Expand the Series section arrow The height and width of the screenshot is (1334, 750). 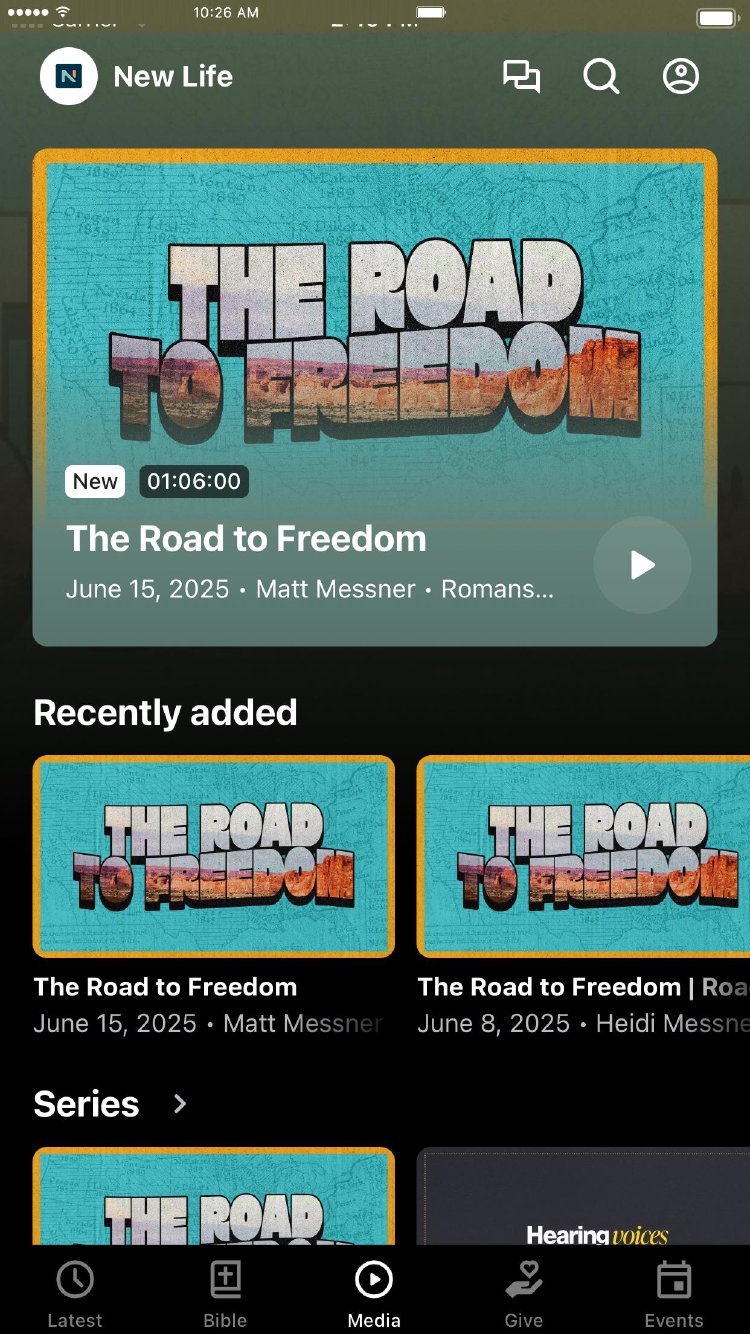click(x=180, y=1104)
